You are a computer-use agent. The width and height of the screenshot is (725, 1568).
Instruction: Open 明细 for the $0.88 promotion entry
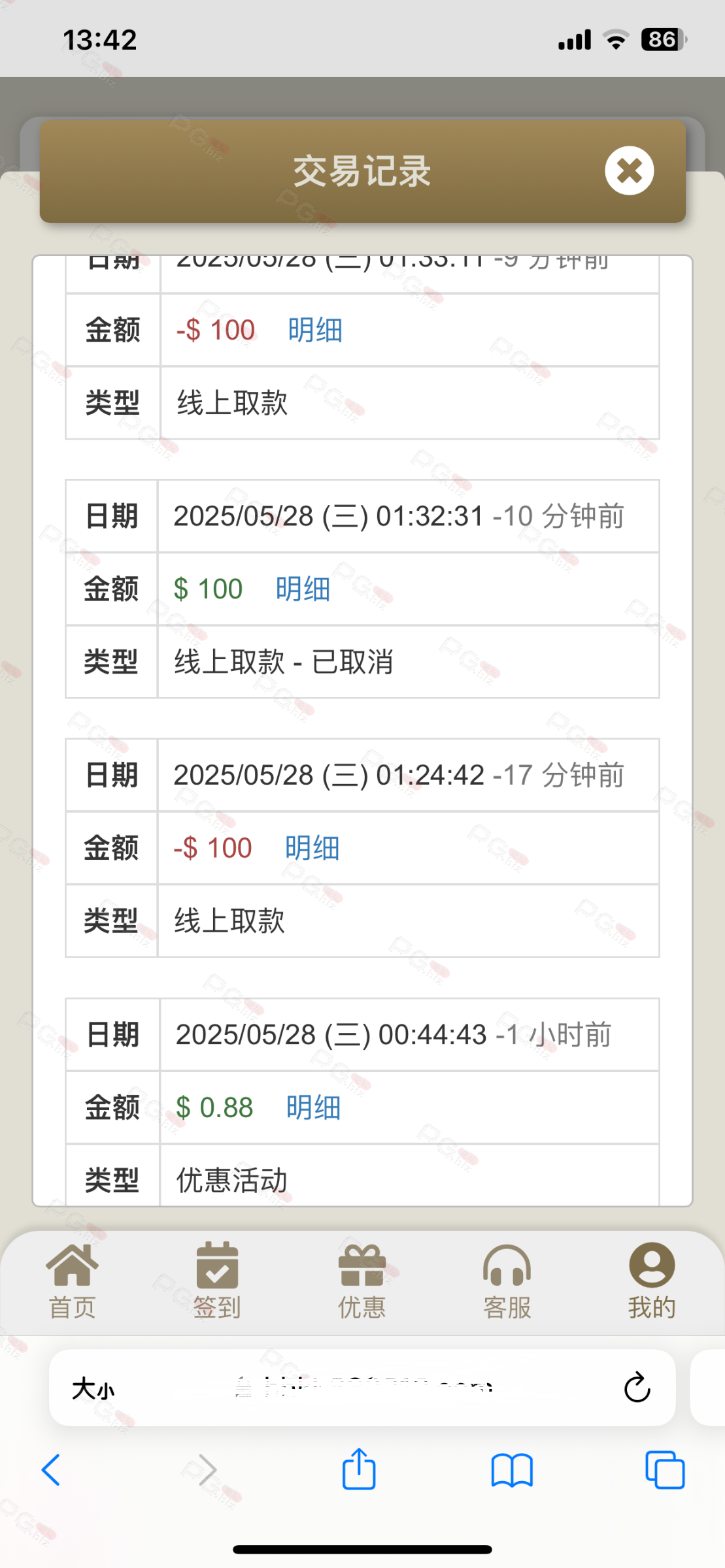pos(313,1107)
